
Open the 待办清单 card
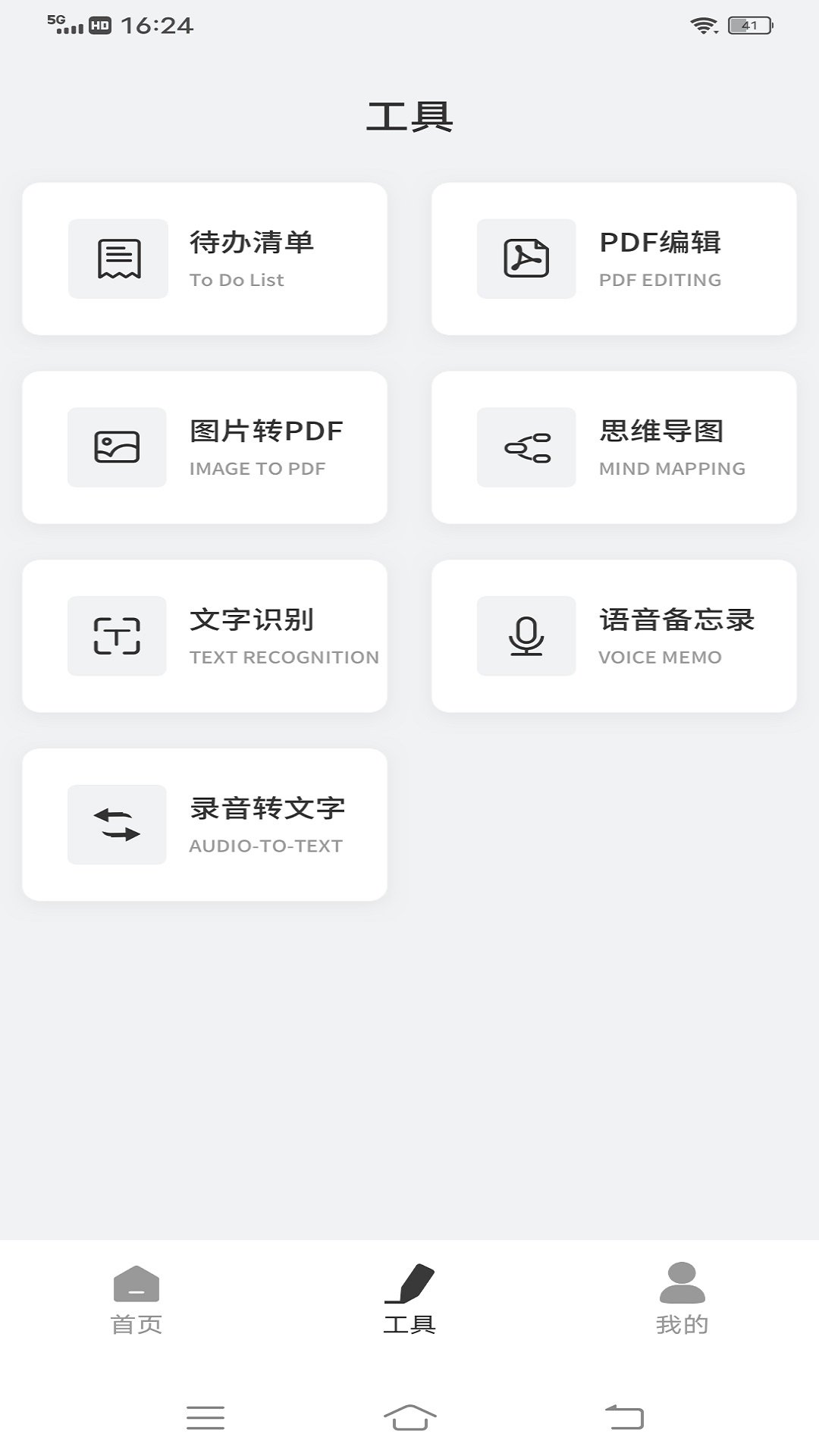pyautogui.click(x=206, y=258)
